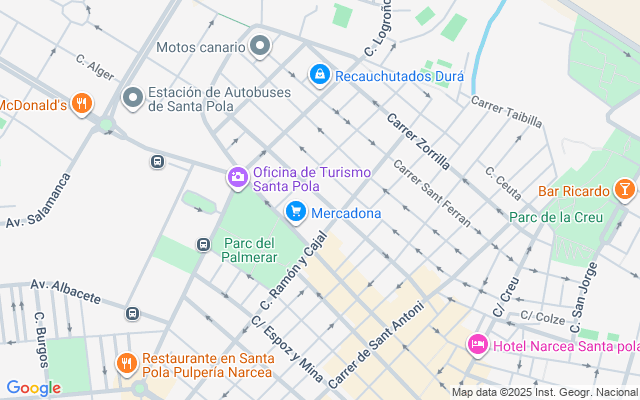This screenshot has height=400, width=640.
Task: Tap the McDonald's restaurant marker
Action: click(x=82, y=104)
